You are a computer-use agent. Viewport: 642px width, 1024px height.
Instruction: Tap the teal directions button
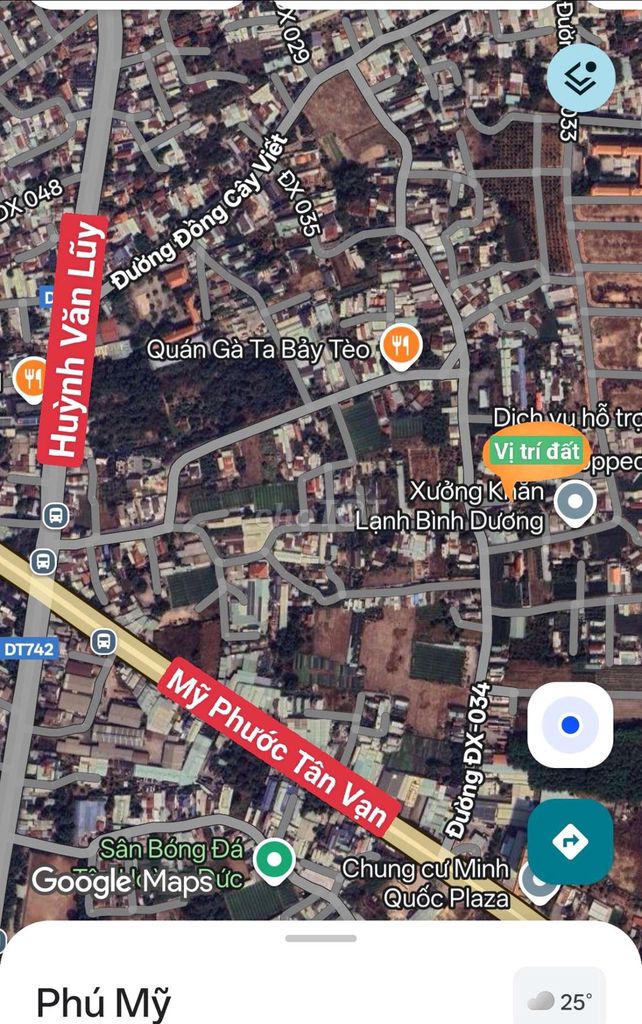click(x=570, y=842)
